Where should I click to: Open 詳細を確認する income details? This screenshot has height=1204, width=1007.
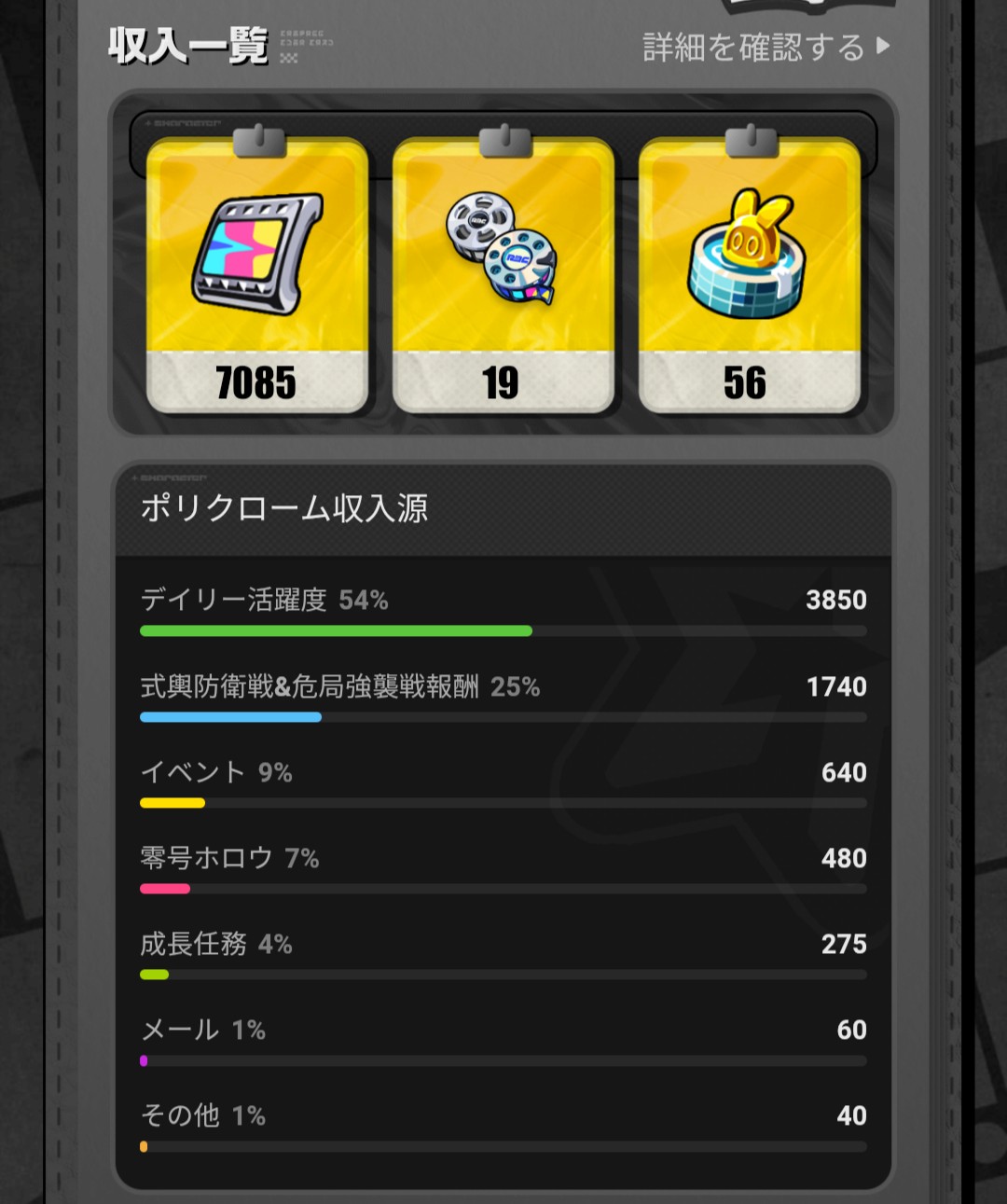click(x=766, y=47)
